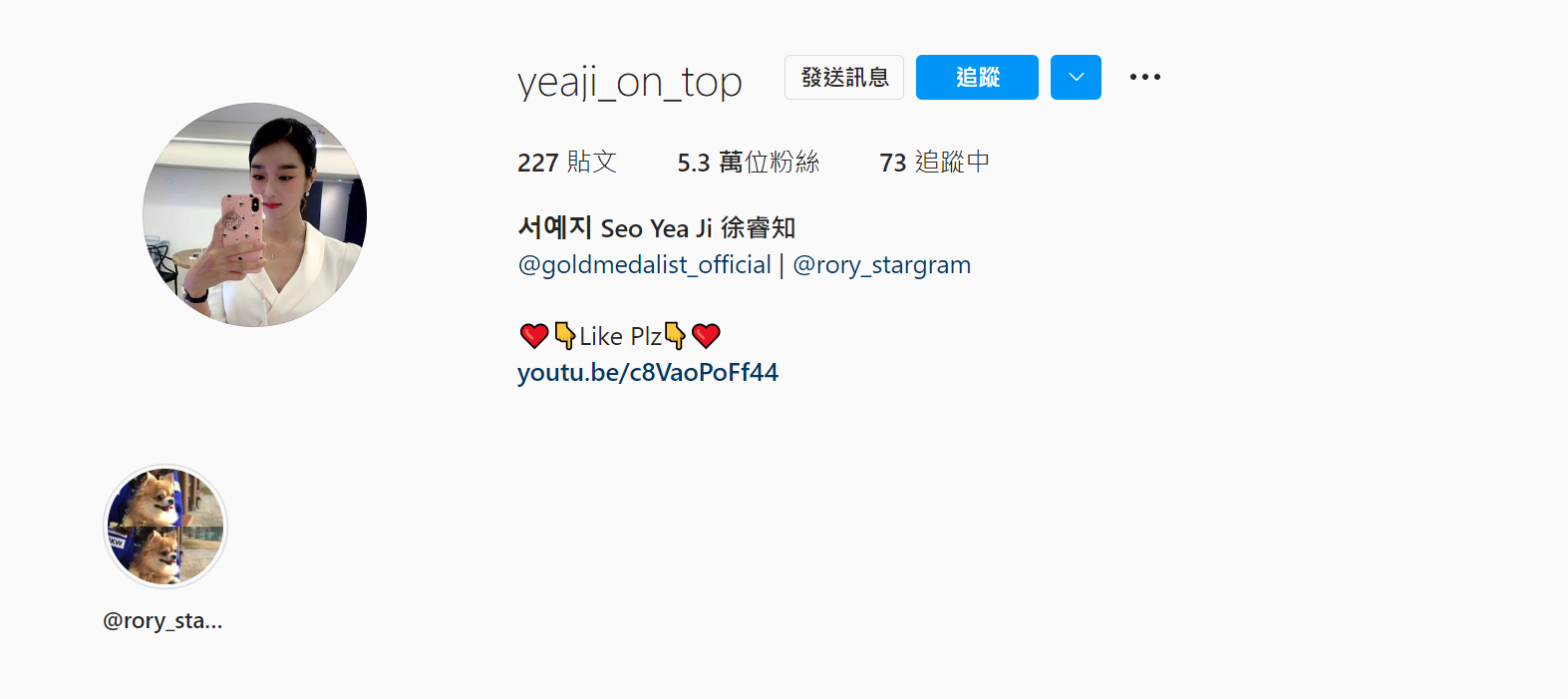Image resolution: width=1568 pixels, height=699 pixels.
Task: View the yeaji_on_top profile picture
Action: click(x=254, y=214)
